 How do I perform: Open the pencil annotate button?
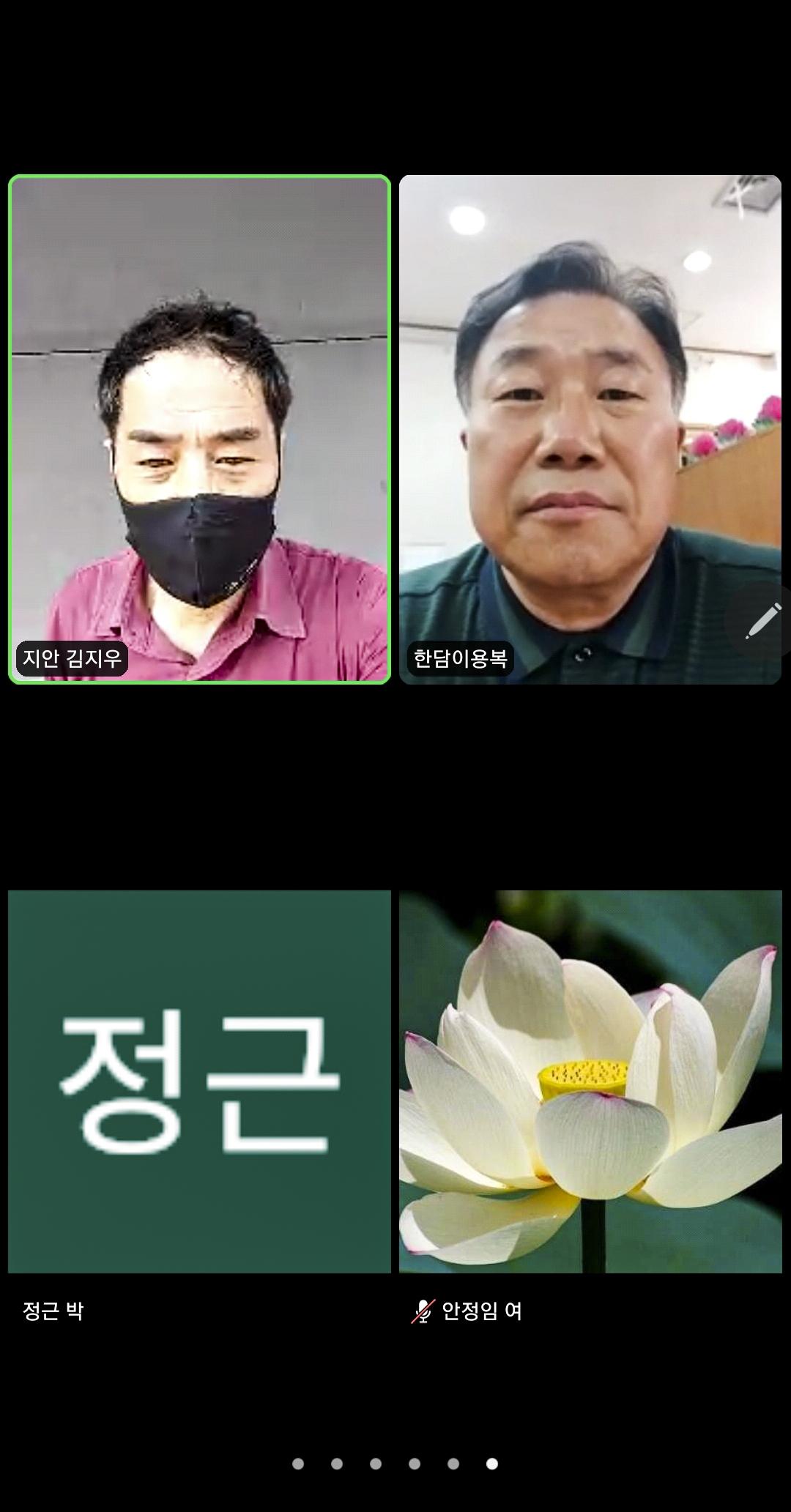(763, 622)
